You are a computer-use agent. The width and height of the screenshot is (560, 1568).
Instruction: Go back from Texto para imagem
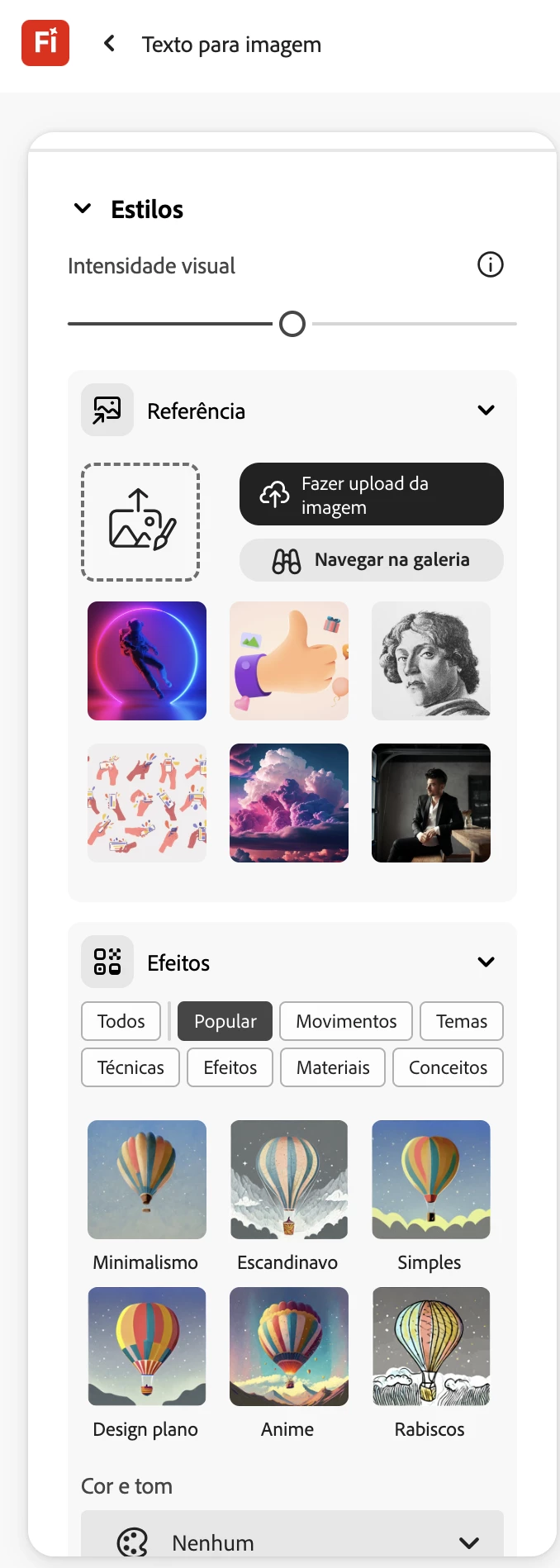(x=109, y=44)
